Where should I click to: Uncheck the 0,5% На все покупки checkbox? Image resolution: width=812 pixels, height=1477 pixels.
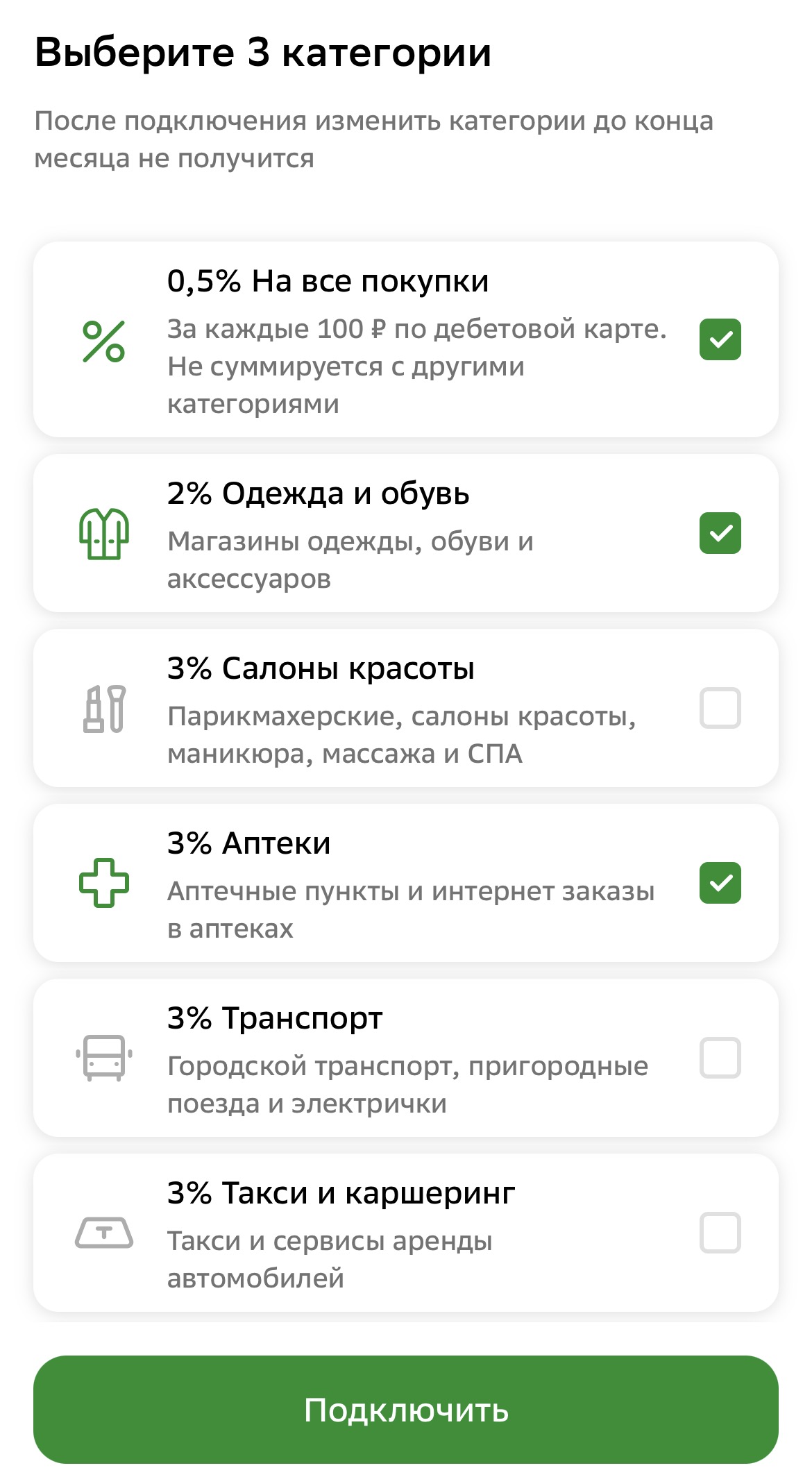[720, 339]
